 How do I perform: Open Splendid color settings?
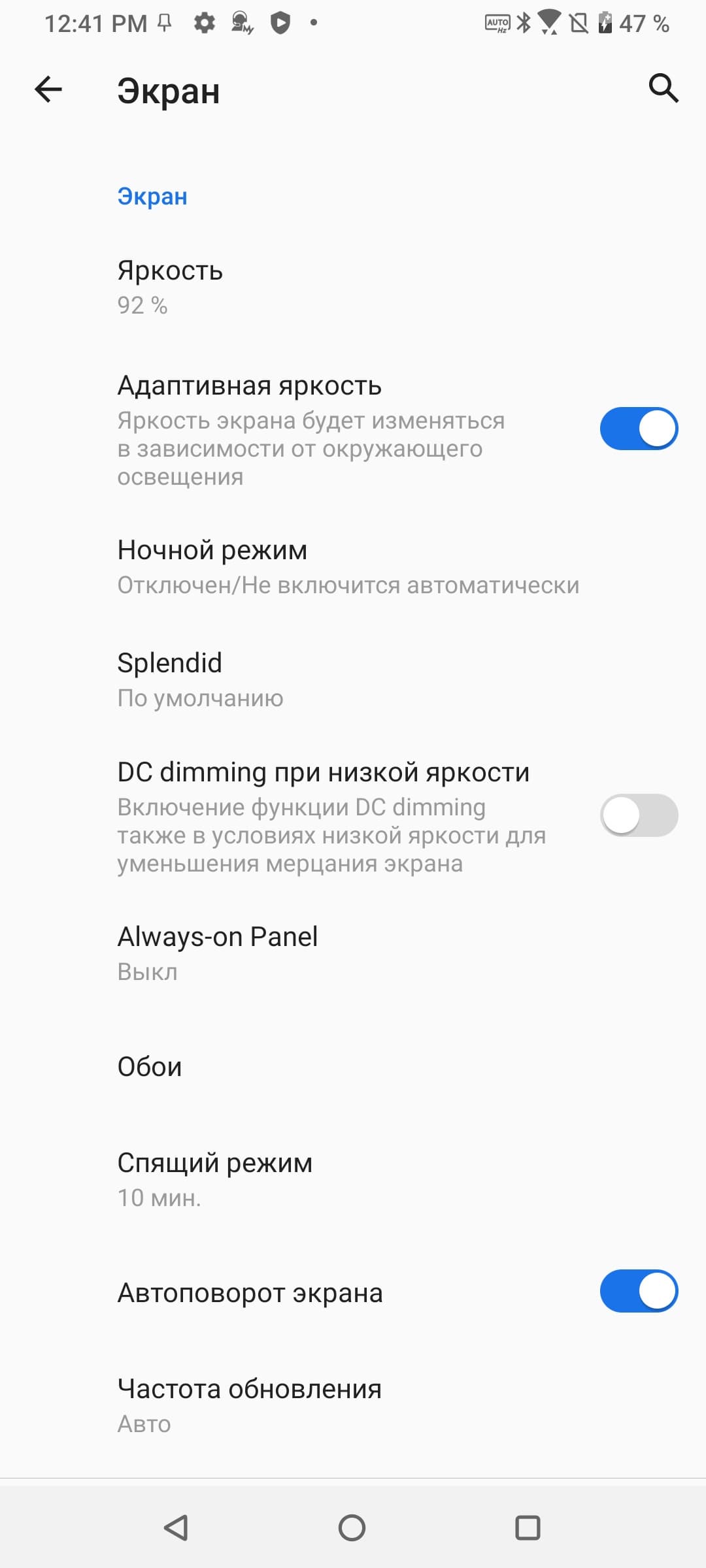pos(199,679)
